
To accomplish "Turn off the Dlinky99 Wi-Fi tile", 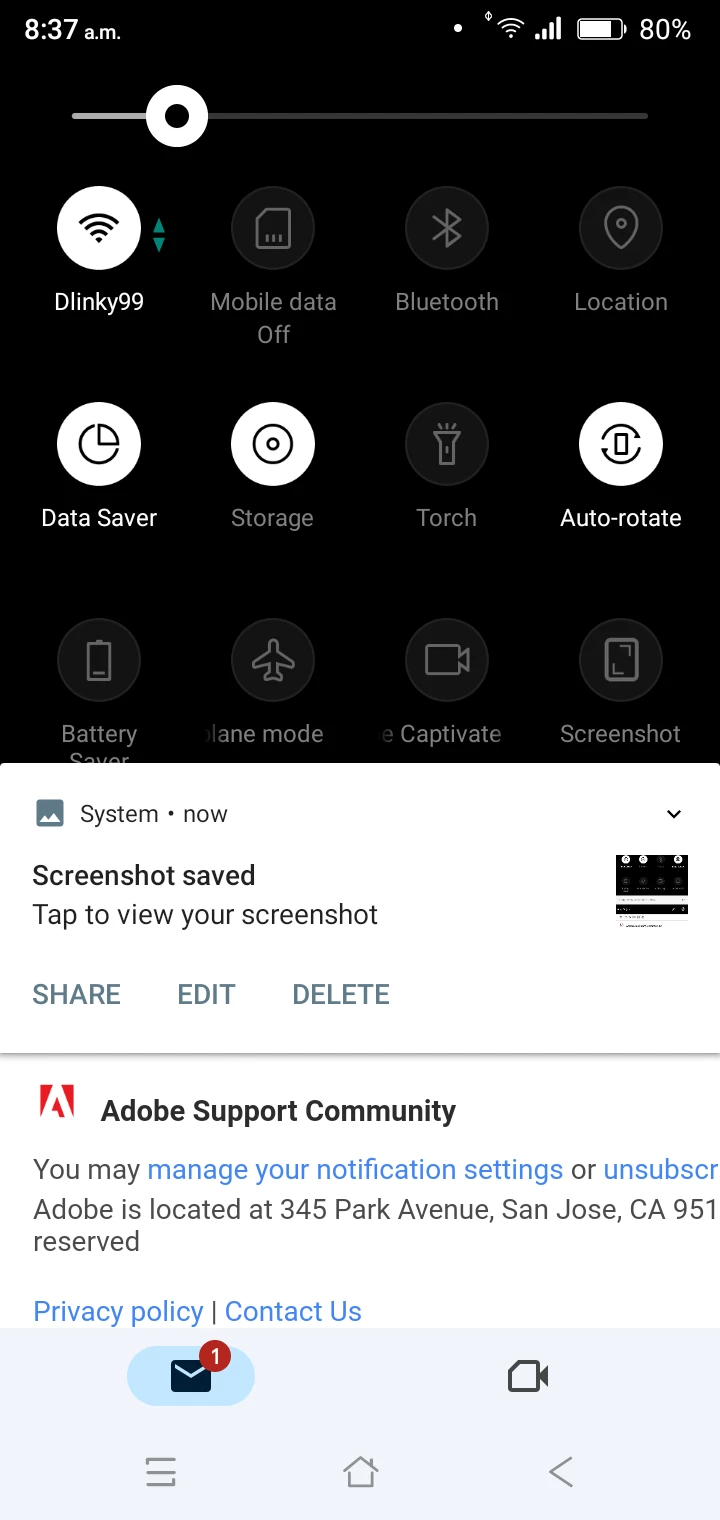I will coord(99,228).
